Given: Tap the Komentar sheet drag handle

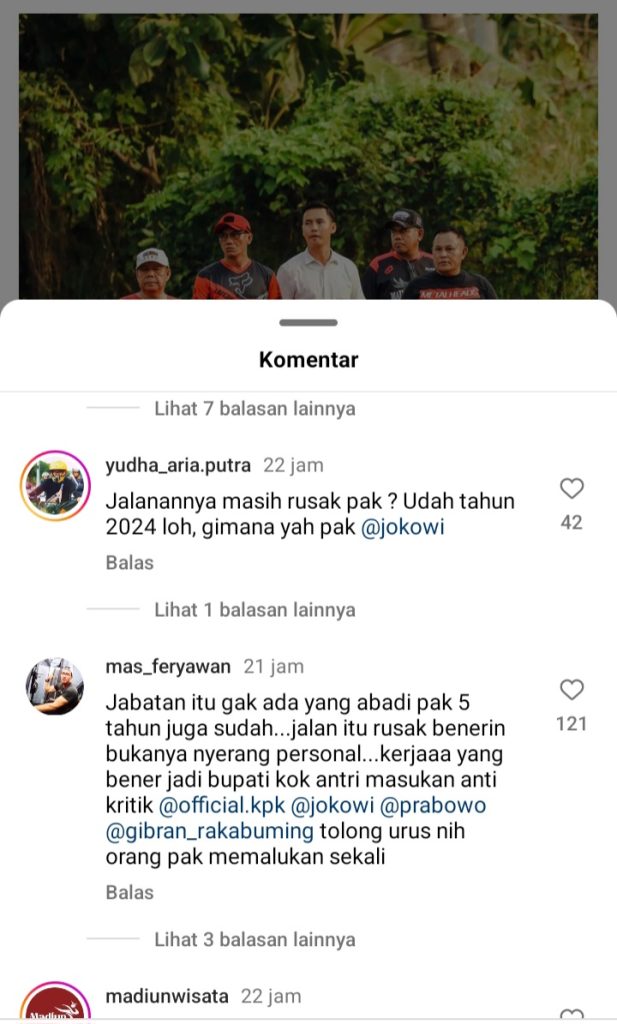Looking at the screenshot, I should point(308,323).
